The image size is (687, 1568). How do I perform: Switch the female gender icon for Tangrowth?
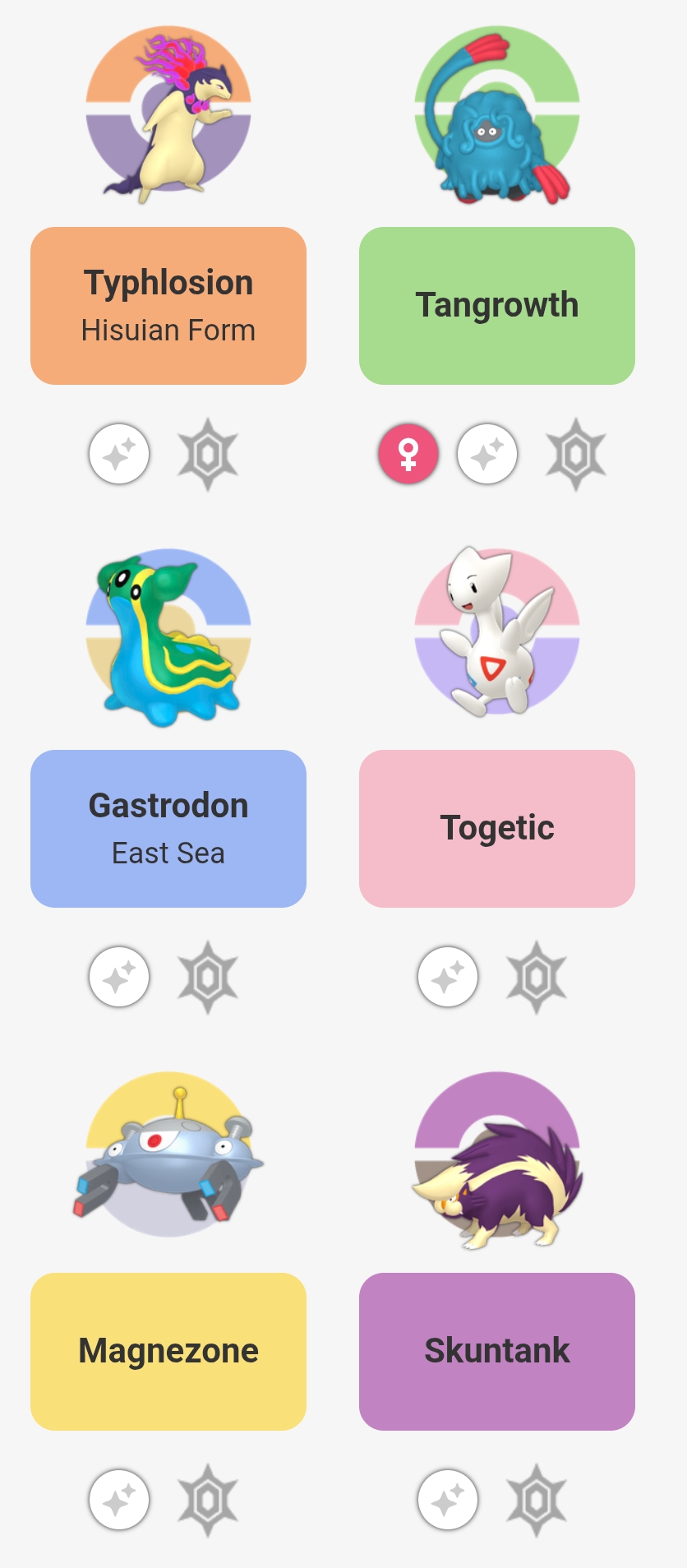(x=408, y=454)
